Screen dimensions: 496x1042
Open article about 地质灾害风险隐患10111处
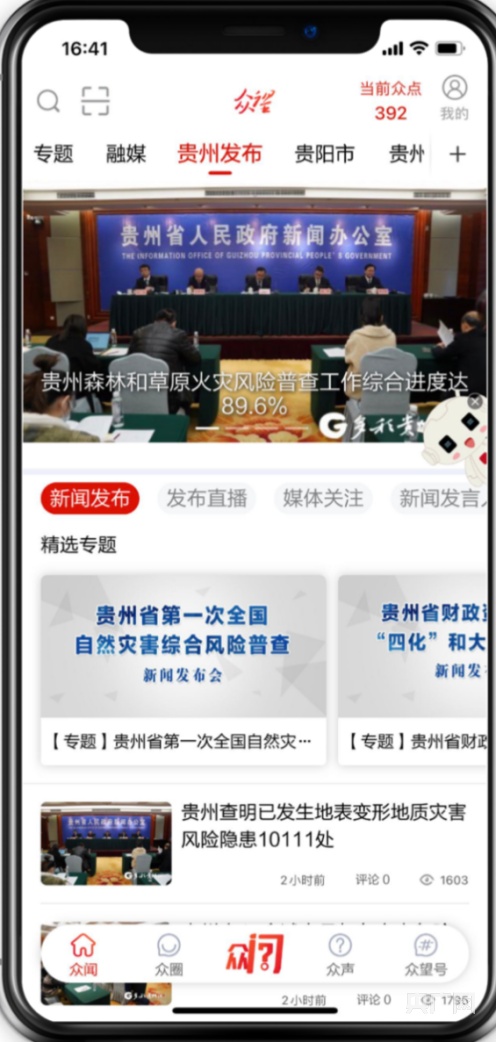pyautogui.click(x=255, y=845)
